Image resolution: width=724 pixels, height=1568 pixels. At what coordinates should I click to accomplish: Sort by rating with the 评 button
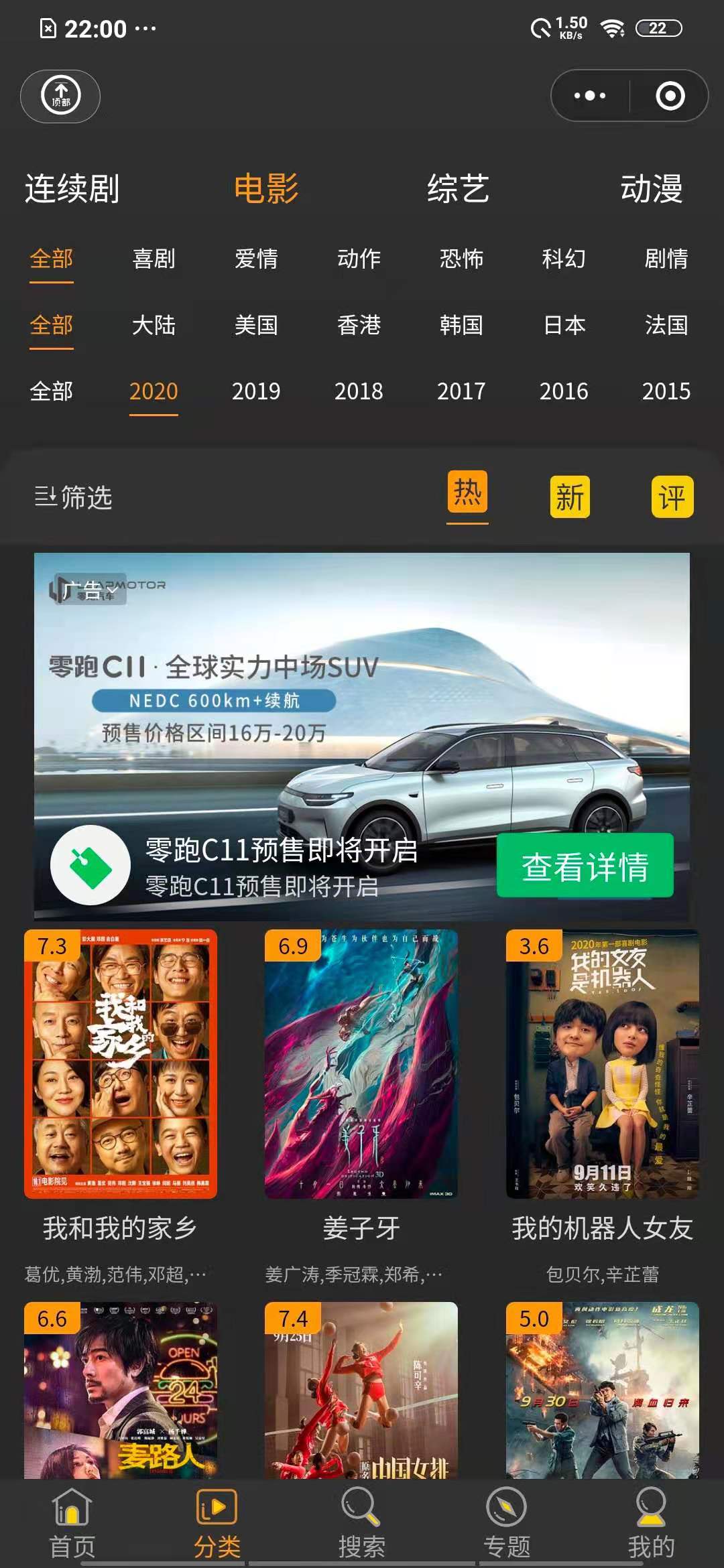click(672, 497)
